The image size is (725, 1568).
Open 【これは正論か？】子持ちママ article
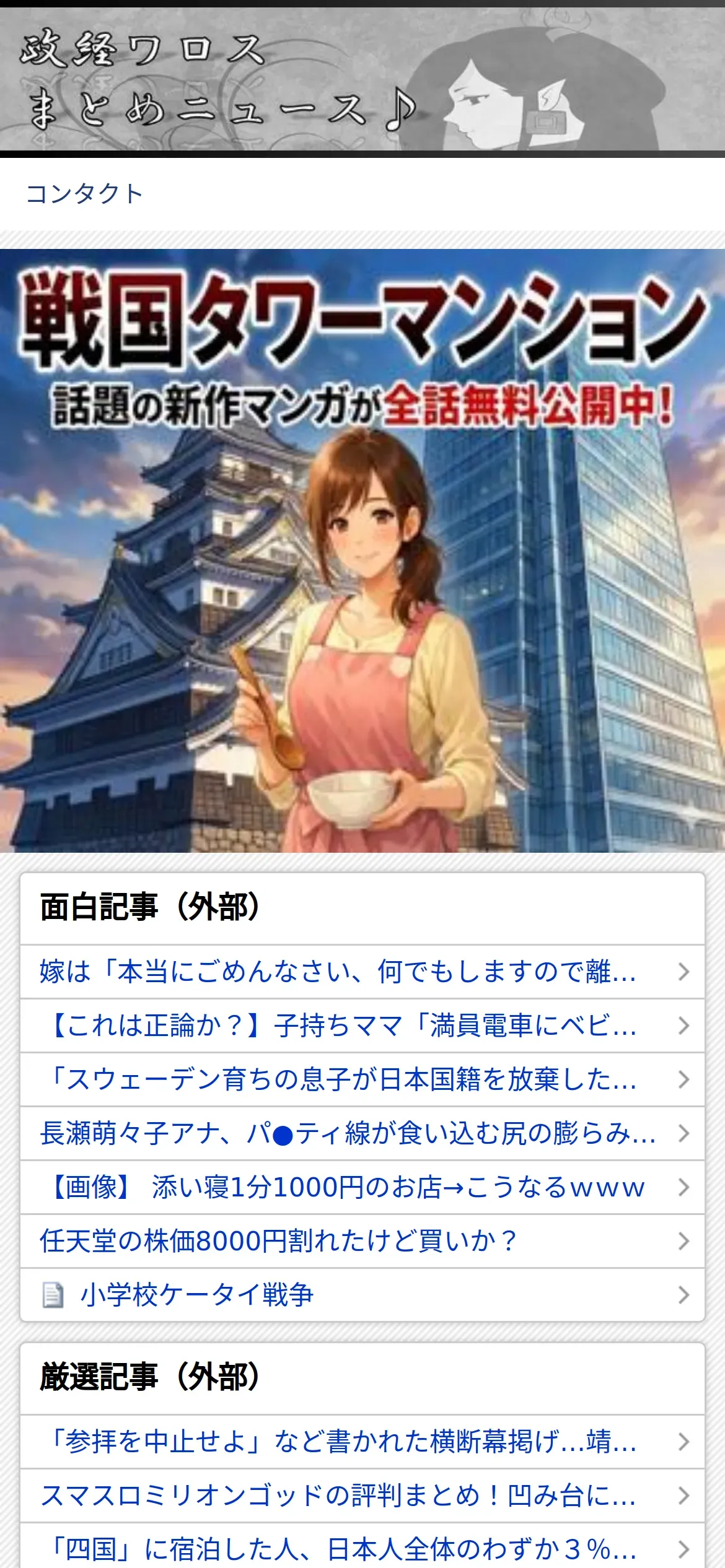(362, 1026)
